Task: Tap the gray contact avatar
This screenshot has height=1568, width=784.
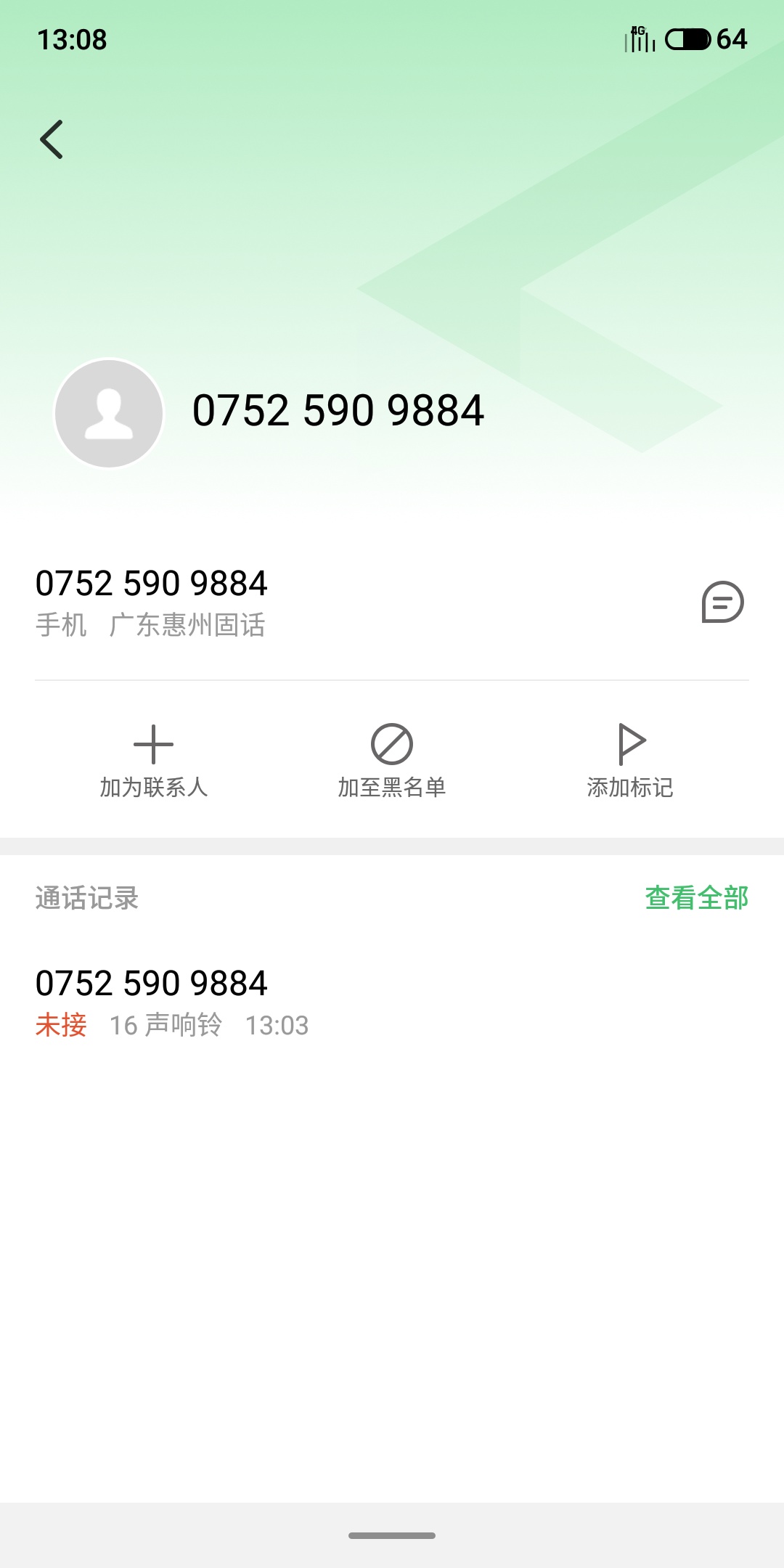Action: point(109,413)
